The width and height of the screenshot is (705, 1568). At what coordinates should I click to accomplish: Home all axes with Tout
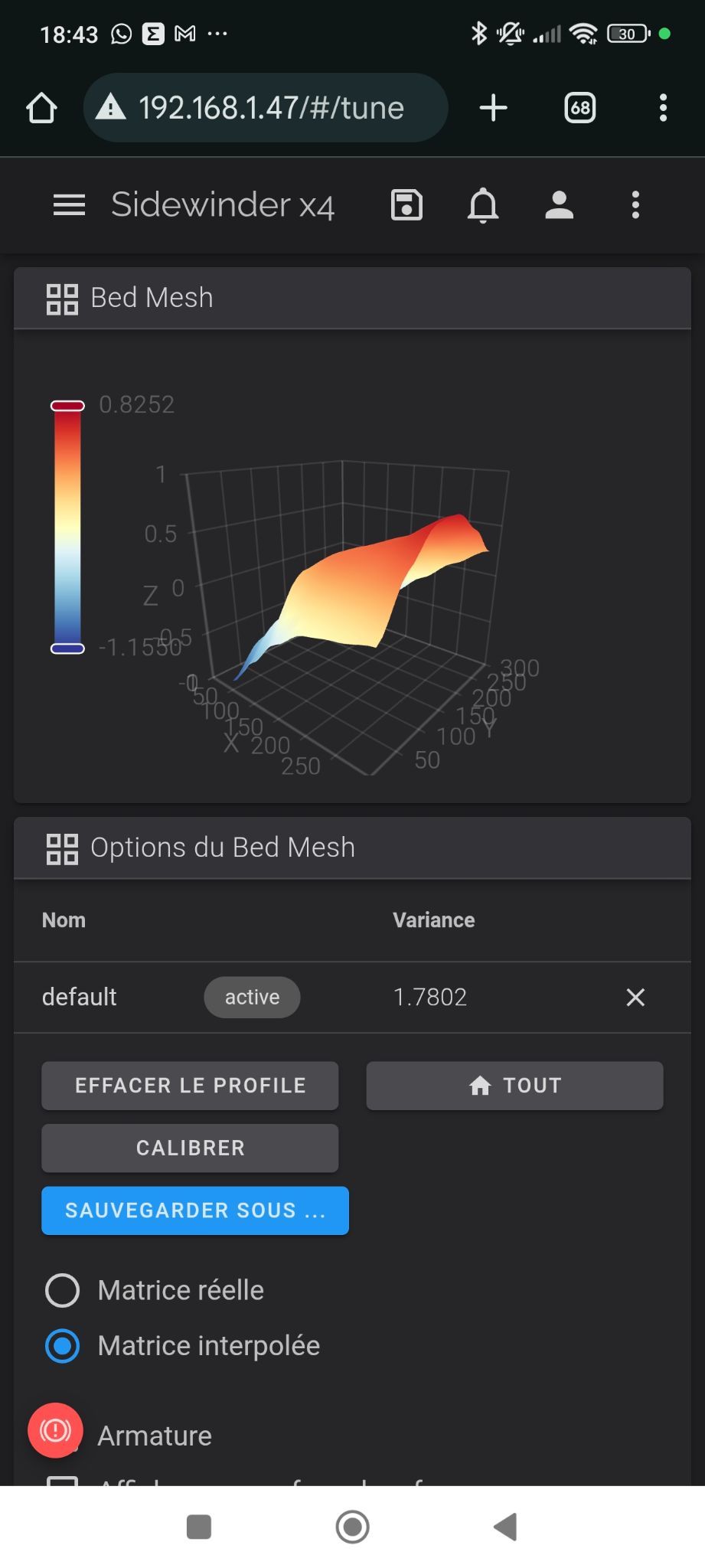point(514,1085)
